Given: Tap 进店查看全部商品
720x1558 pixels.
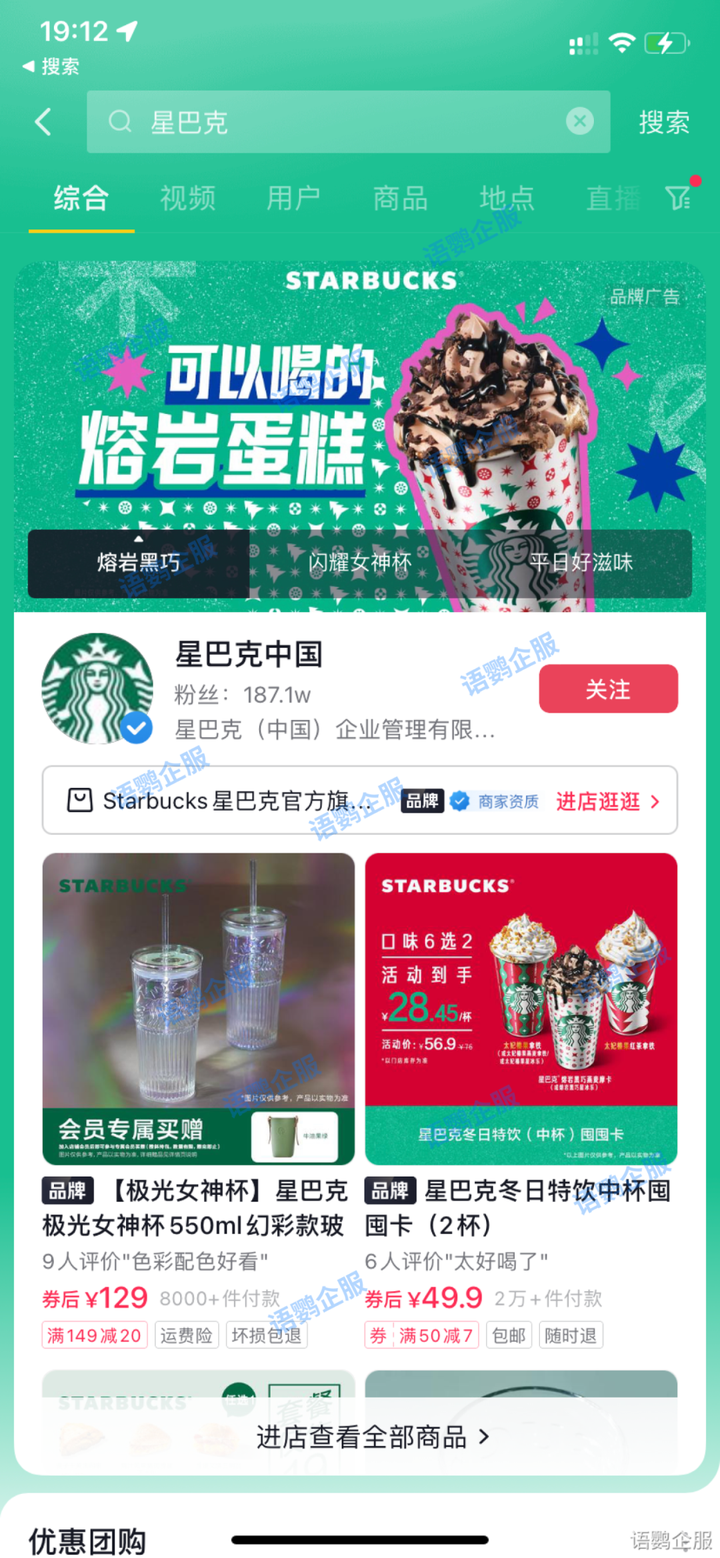Looking at the screenshot, I should coord(372,1437).
